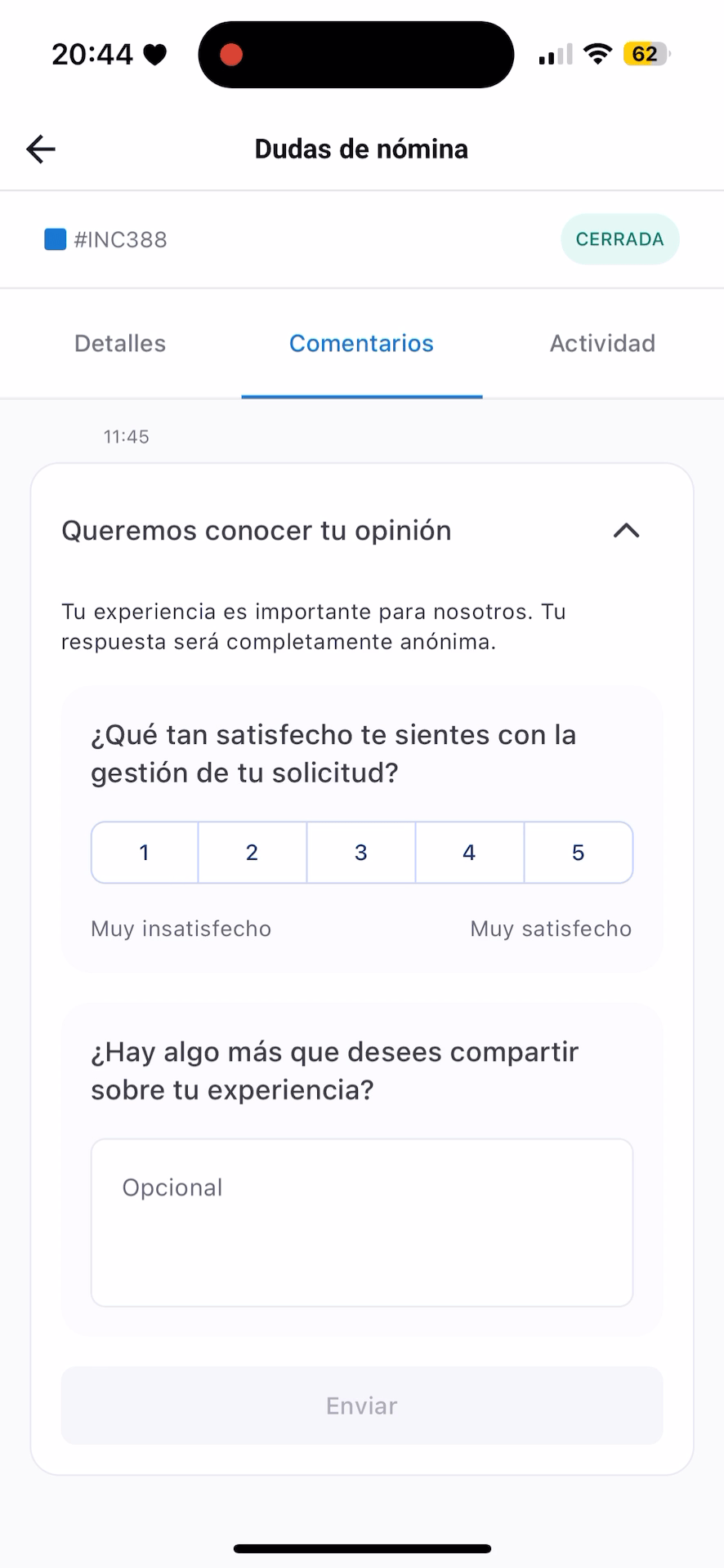724x1568 pixels.
Task: Open the Comentarios tab
Action: [x=361, y=344]
